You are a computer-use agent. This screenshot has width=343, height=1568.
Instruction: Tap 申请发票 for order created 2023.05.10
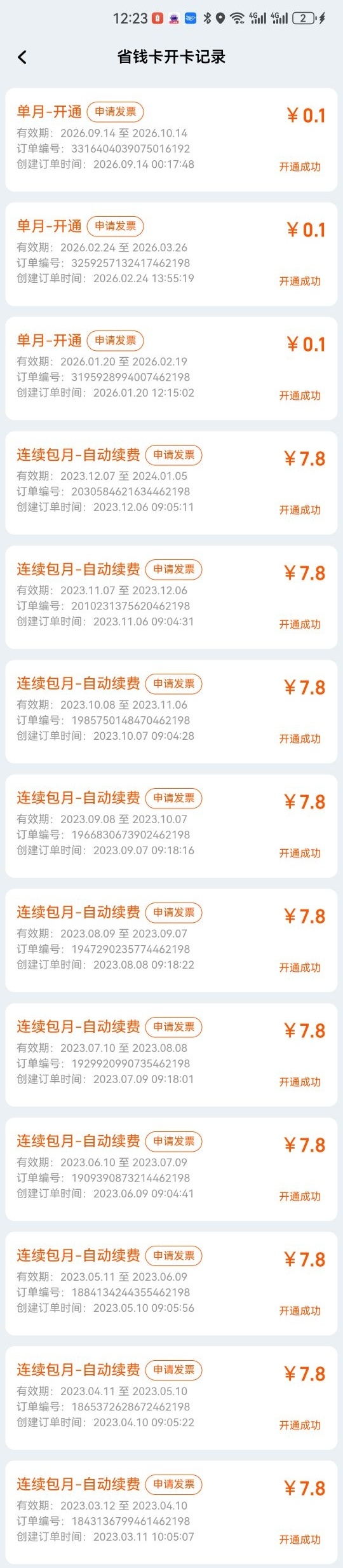173,1256
